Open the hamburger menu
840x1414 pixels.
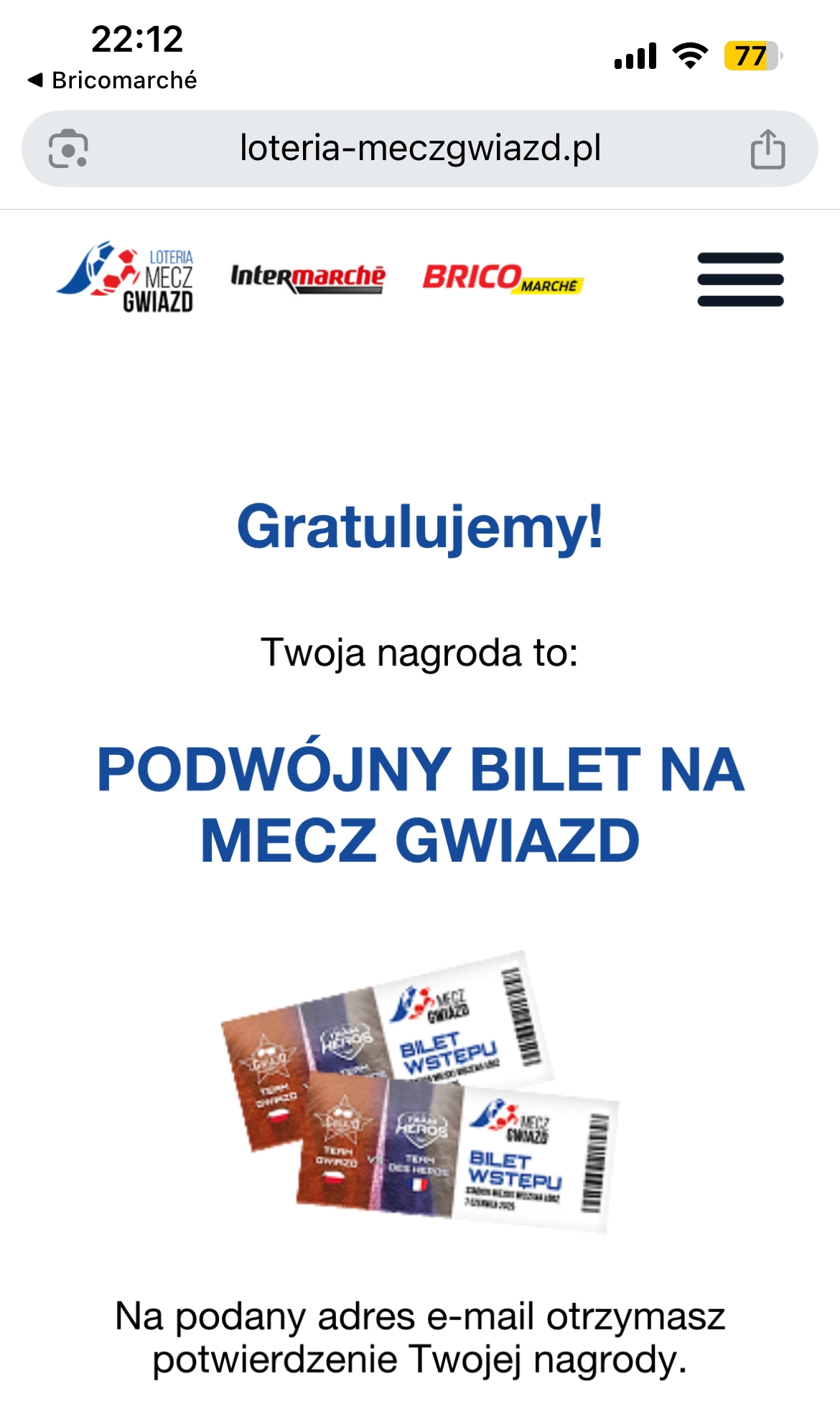pos(740,279)
